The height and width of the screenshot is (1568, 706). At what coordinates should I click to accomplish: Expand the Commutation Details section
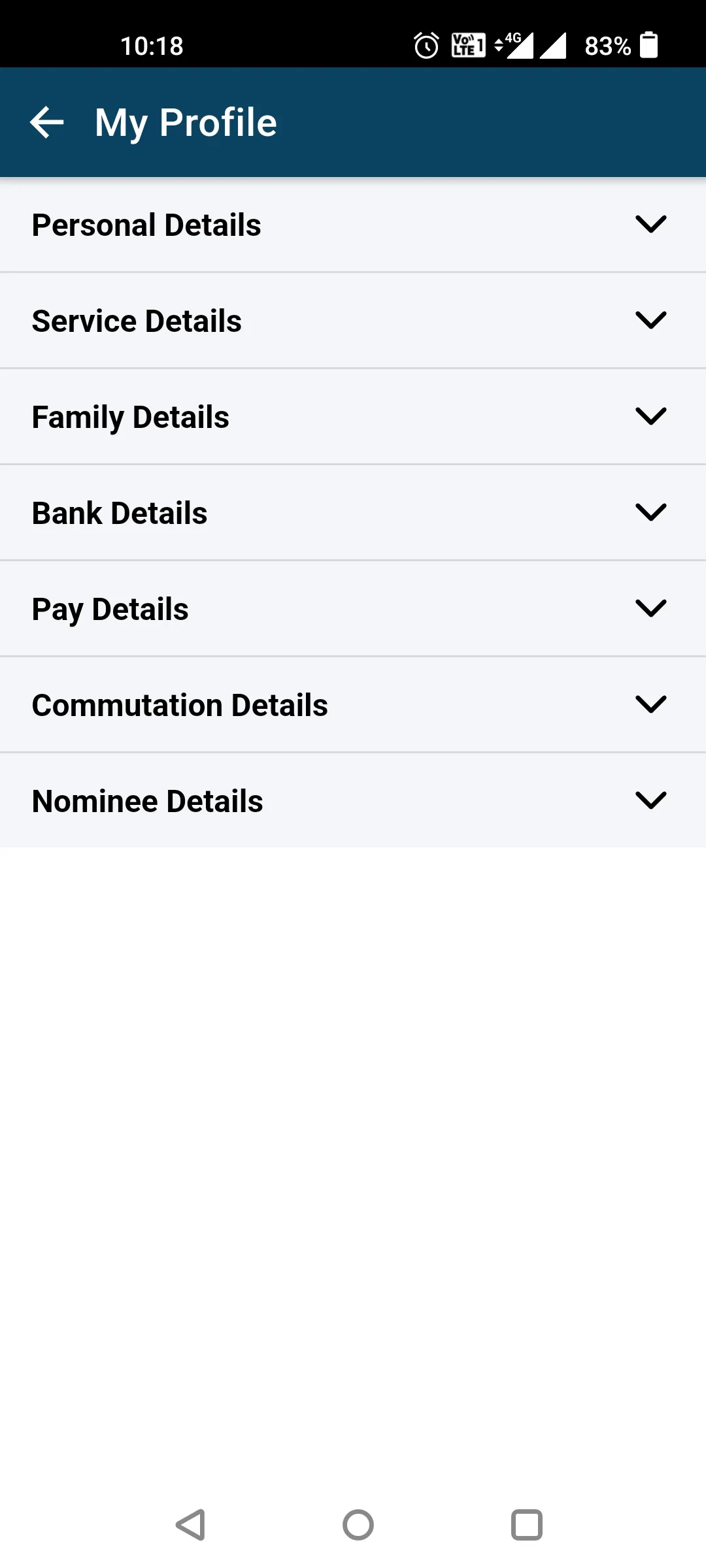click(x=651, y=704)
